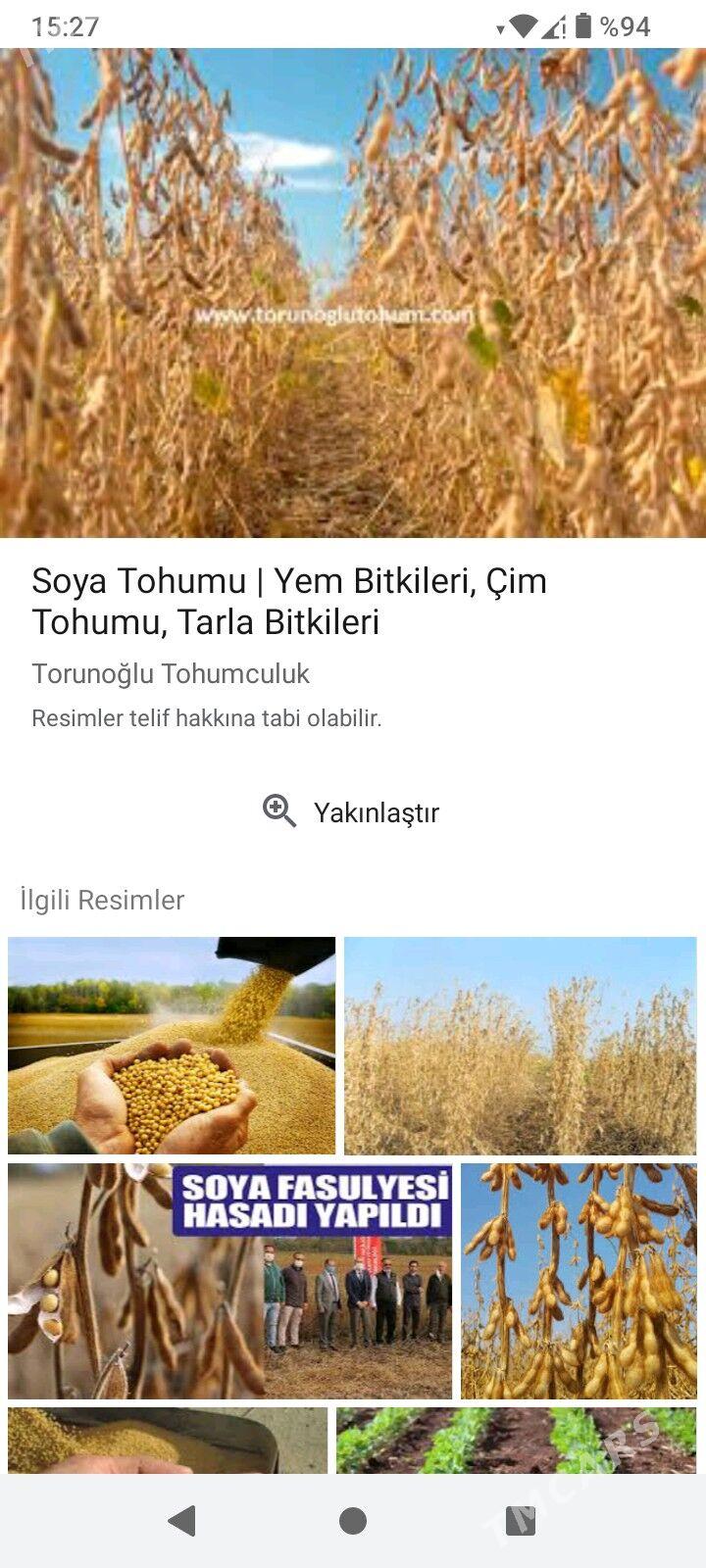This screenshot has height=1568, width=706.
Task: Open the soybean seeds in hand image
Action: (x=173, y=1045)
